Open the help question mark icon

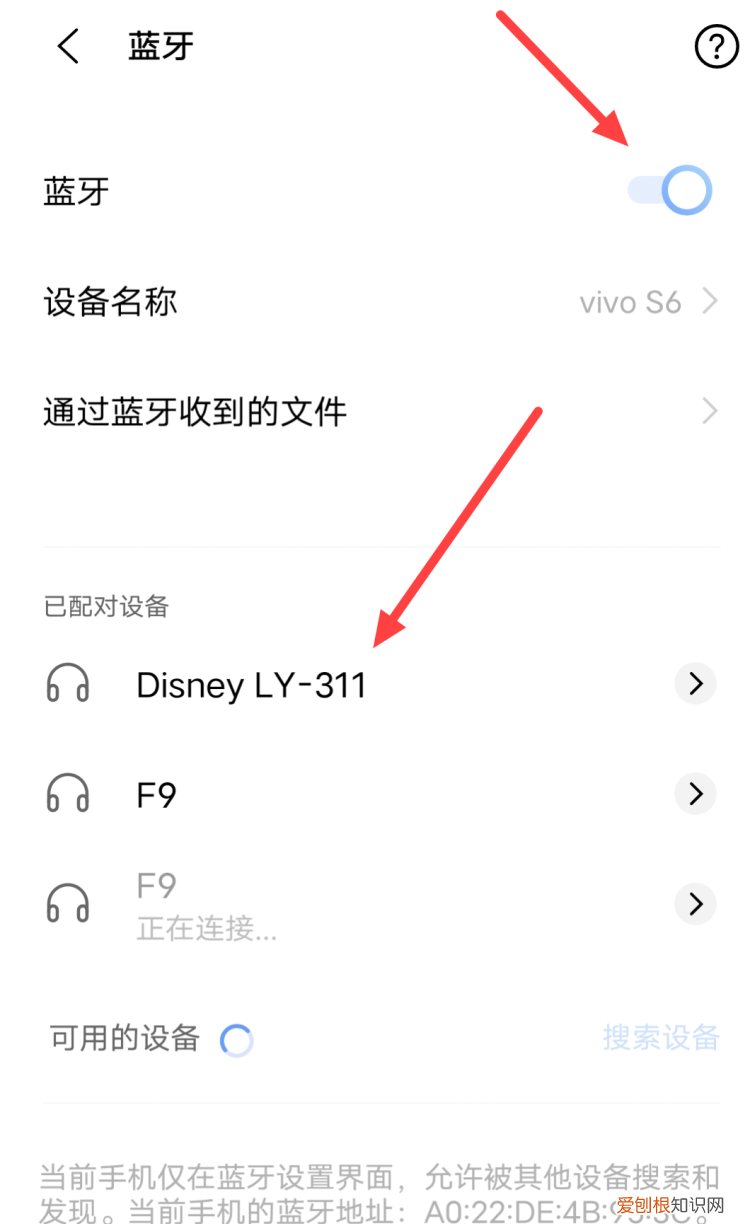[x=716, y=46]
